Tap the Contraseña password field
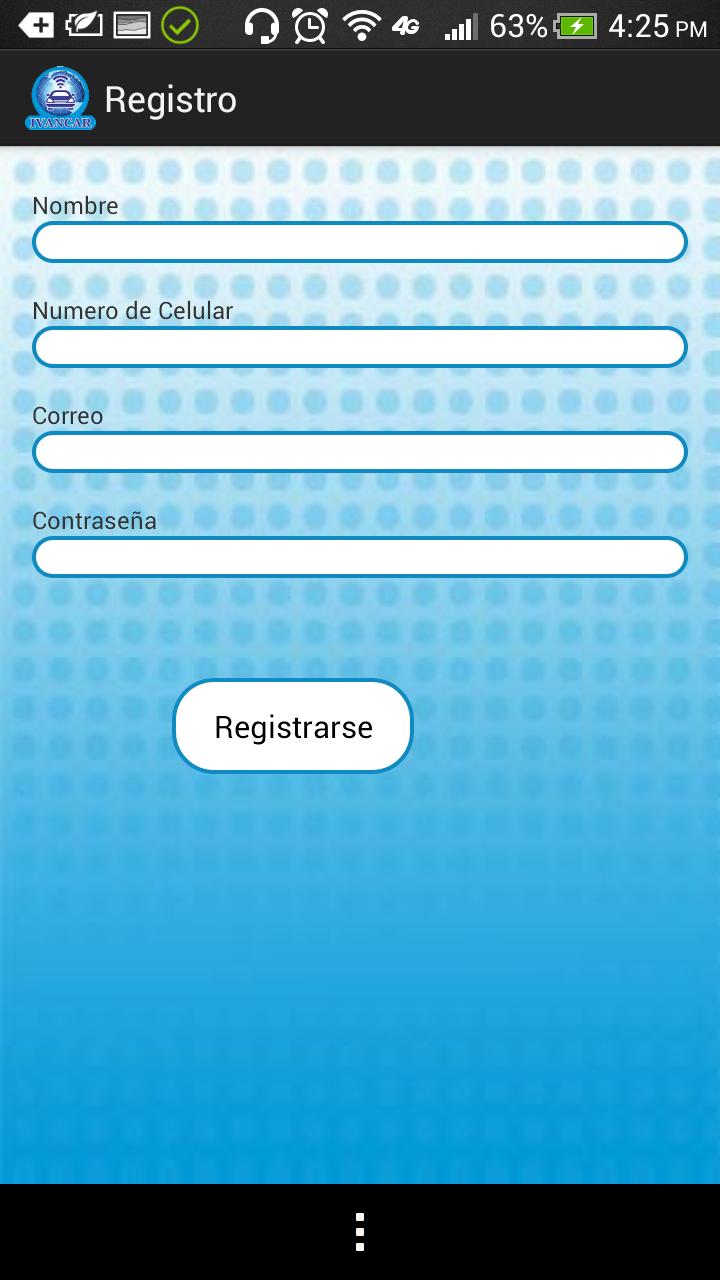 point(360,557)
